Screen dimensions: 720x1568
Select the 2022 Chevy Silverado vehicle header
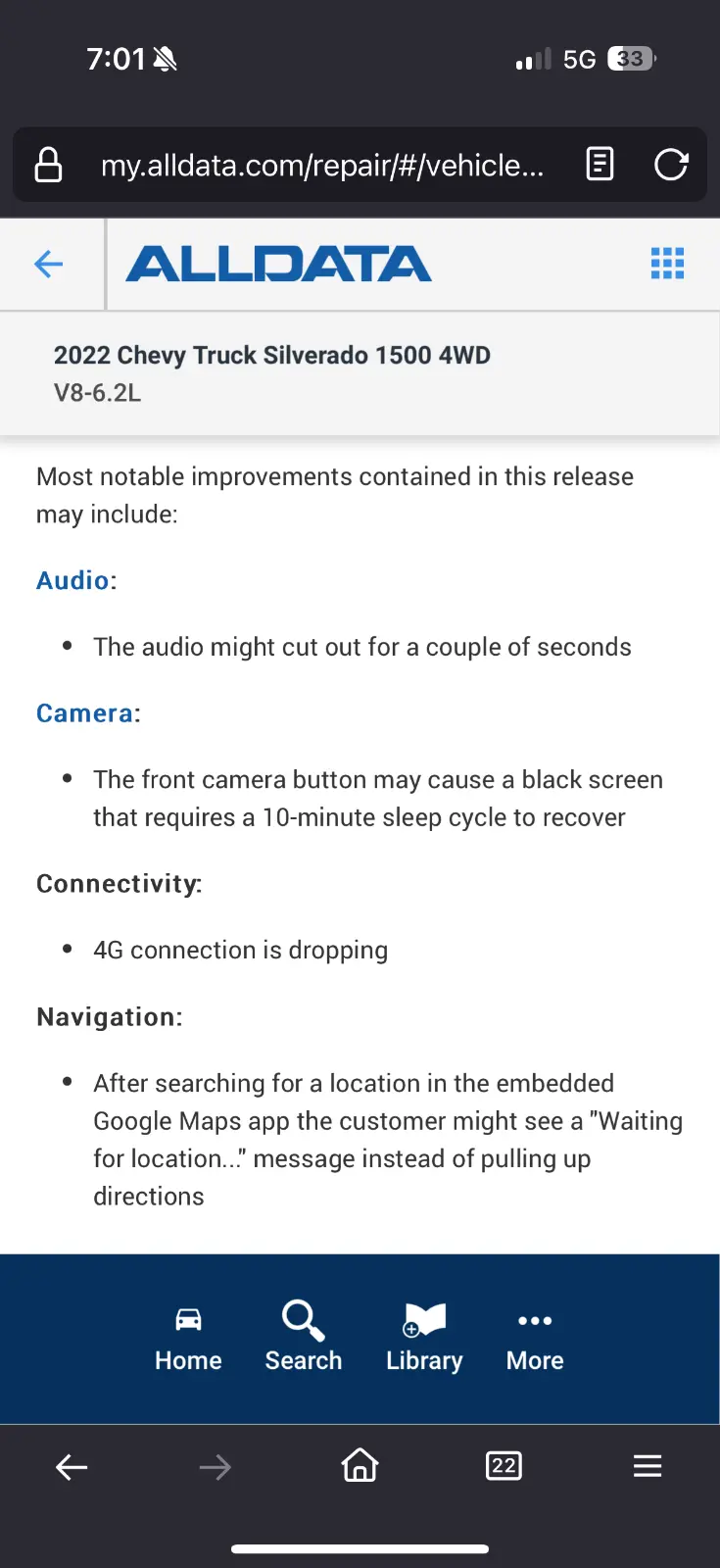tap(272, 372)
